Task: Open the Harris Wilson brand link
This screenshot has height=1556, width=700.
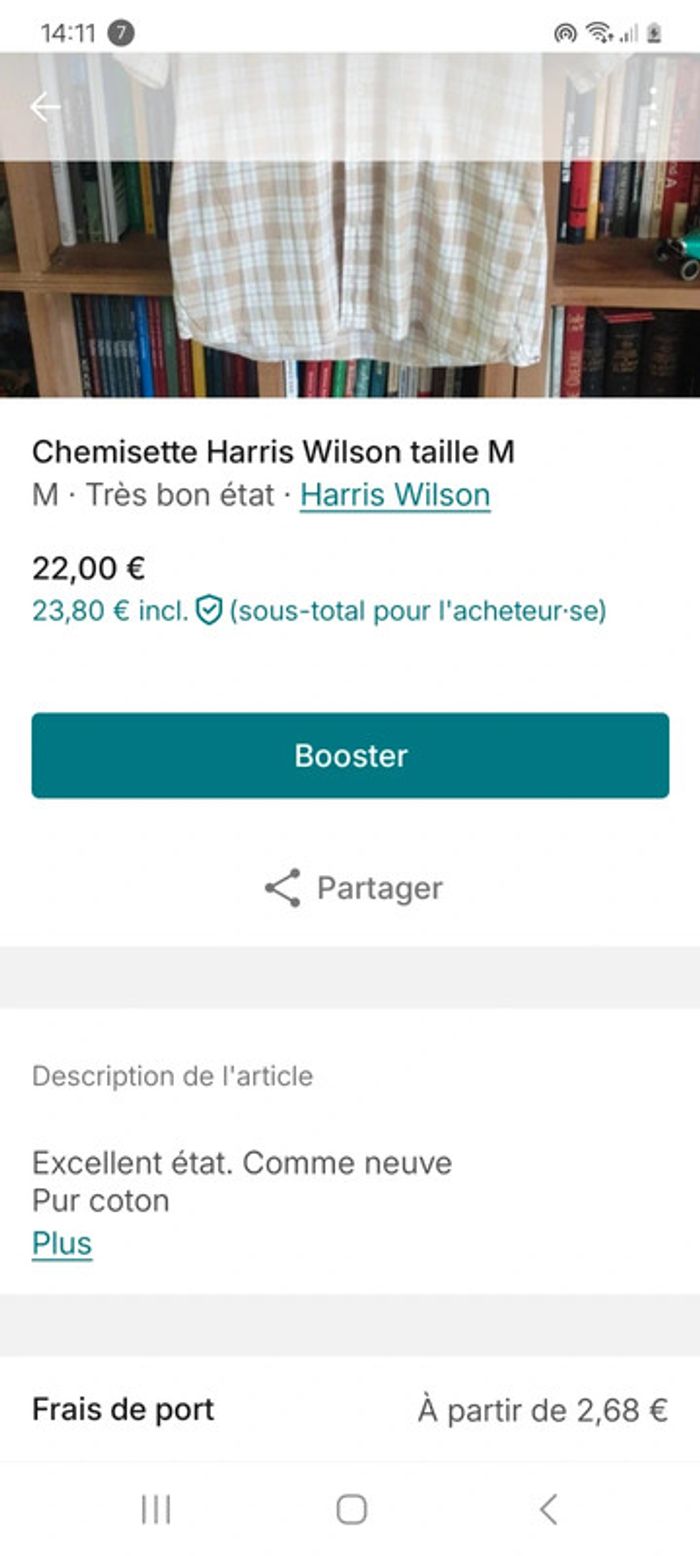Action: pos(395,495)
